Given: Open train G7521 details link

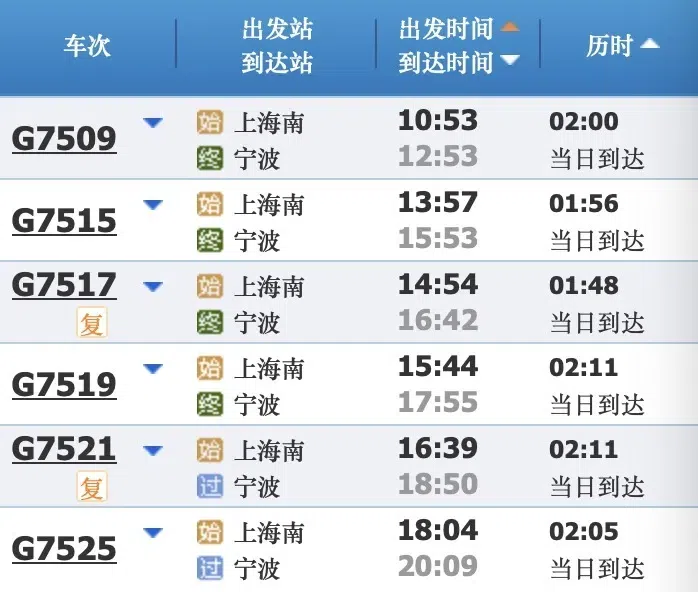Looking at the screenshot, I should pyautogui.click(x=64, y=449).
